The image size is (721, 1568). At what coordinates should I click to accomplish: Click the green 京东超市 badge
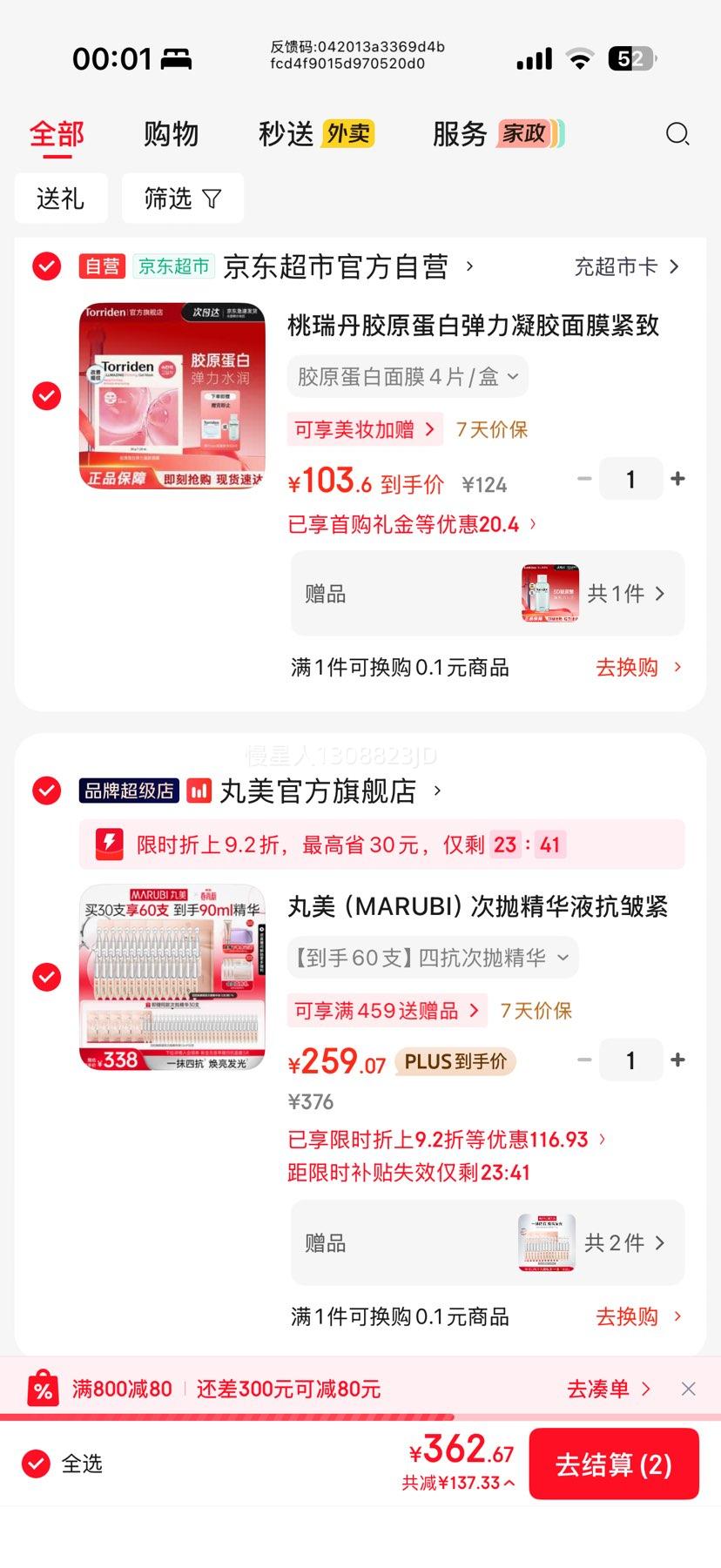tap(173, 267)
